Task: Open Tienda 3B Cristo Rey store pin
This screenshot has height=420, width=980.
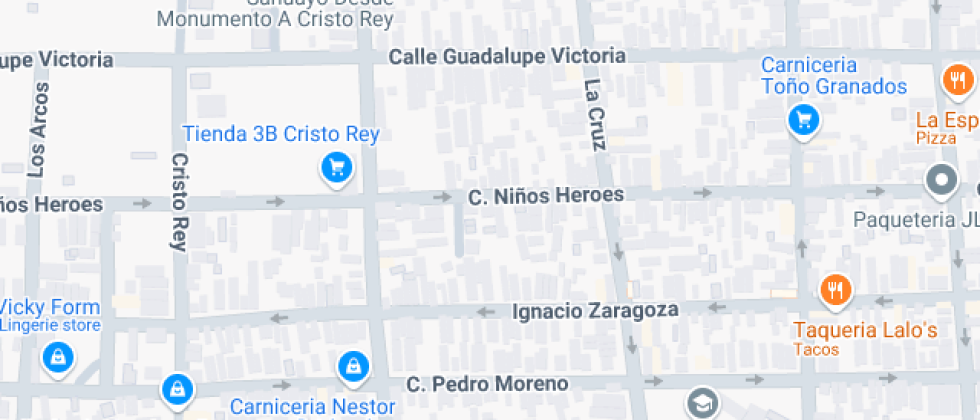Action: (338, 167)
